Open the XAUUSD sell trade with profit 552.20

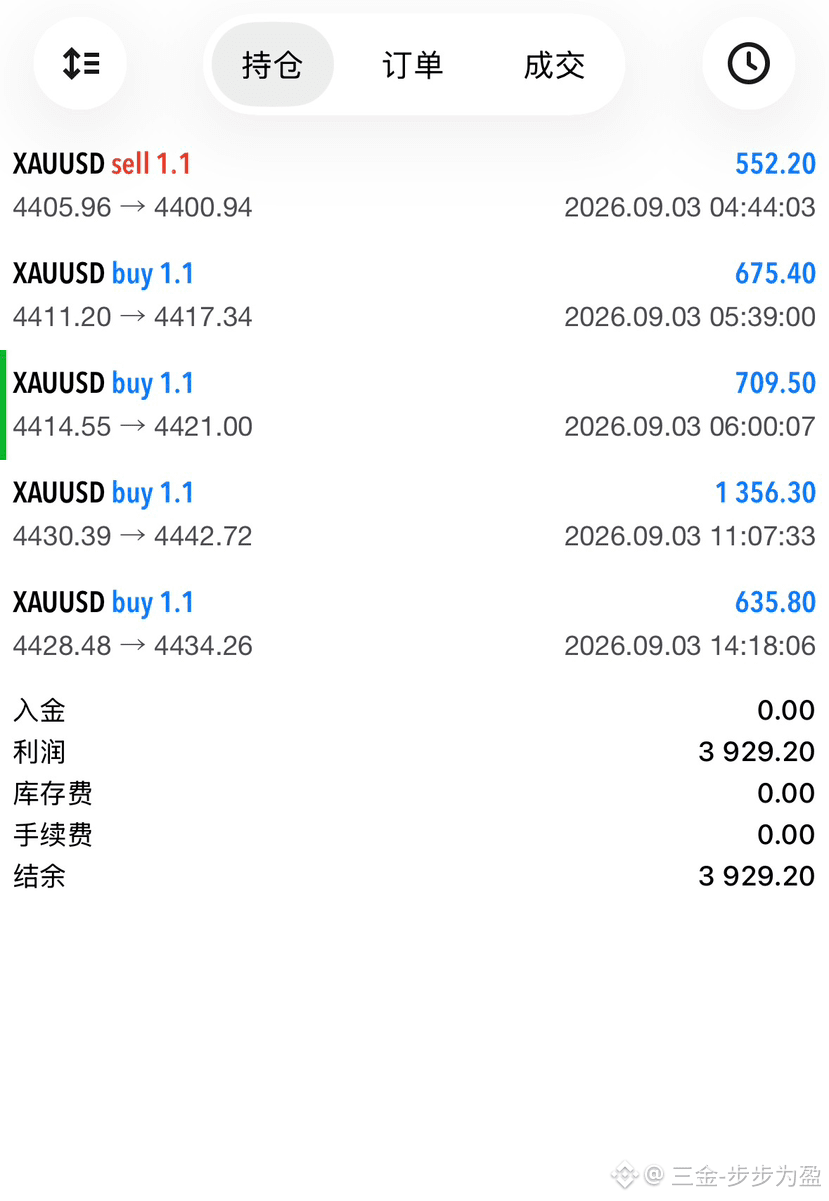tap(414, 185)
